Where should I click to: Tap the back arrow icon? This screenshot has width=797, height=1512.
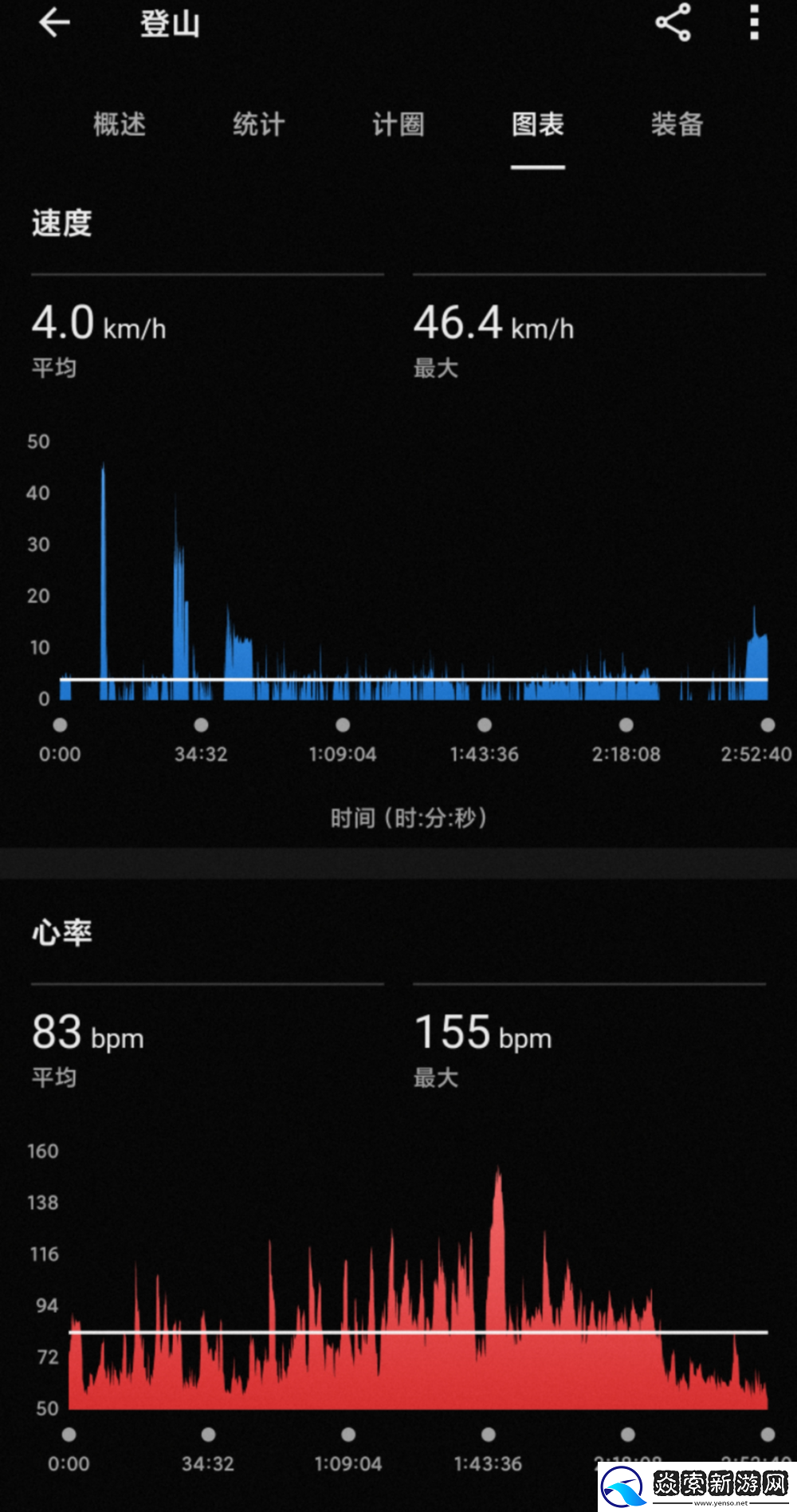[x=56, y=24]
